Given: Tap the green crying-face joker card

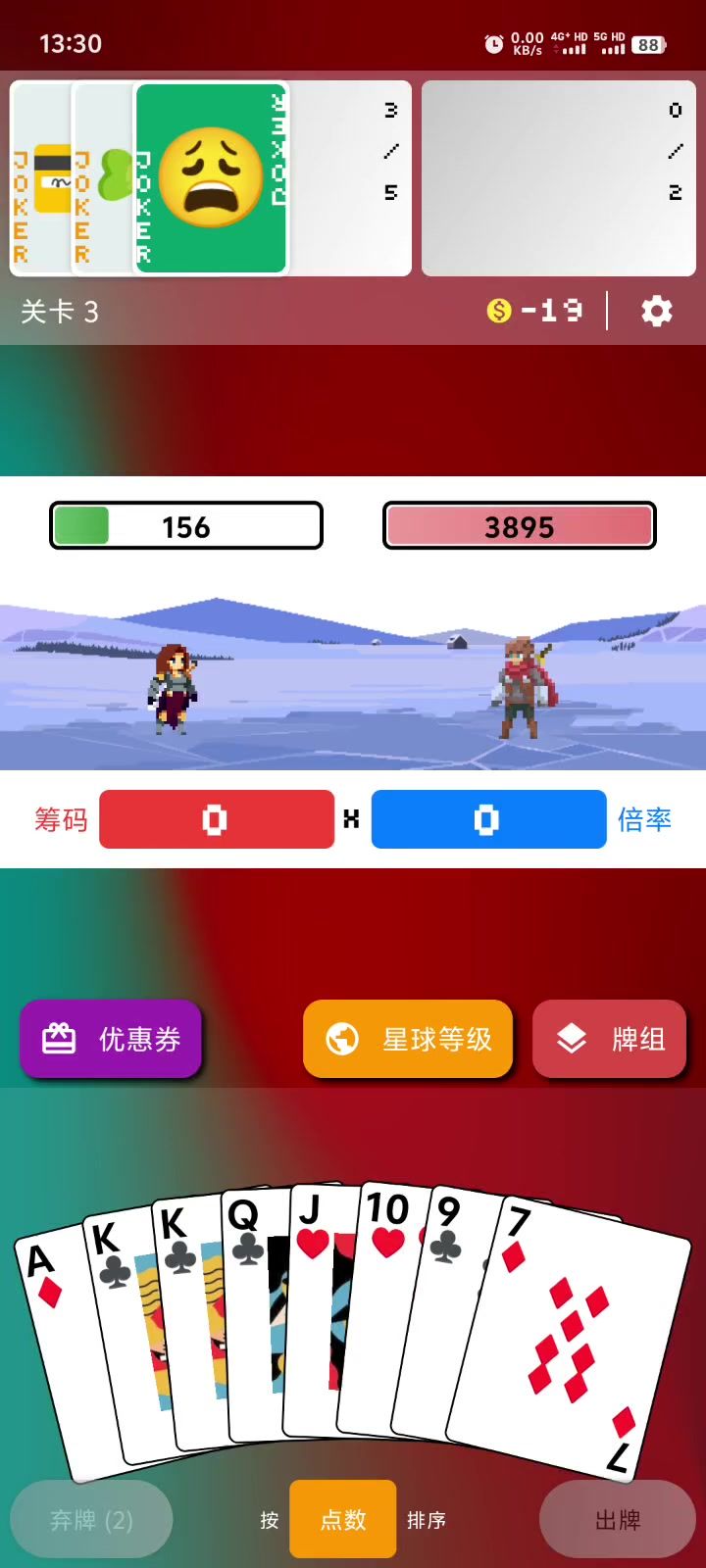Looking at the screenshot, I should point(211,178).
